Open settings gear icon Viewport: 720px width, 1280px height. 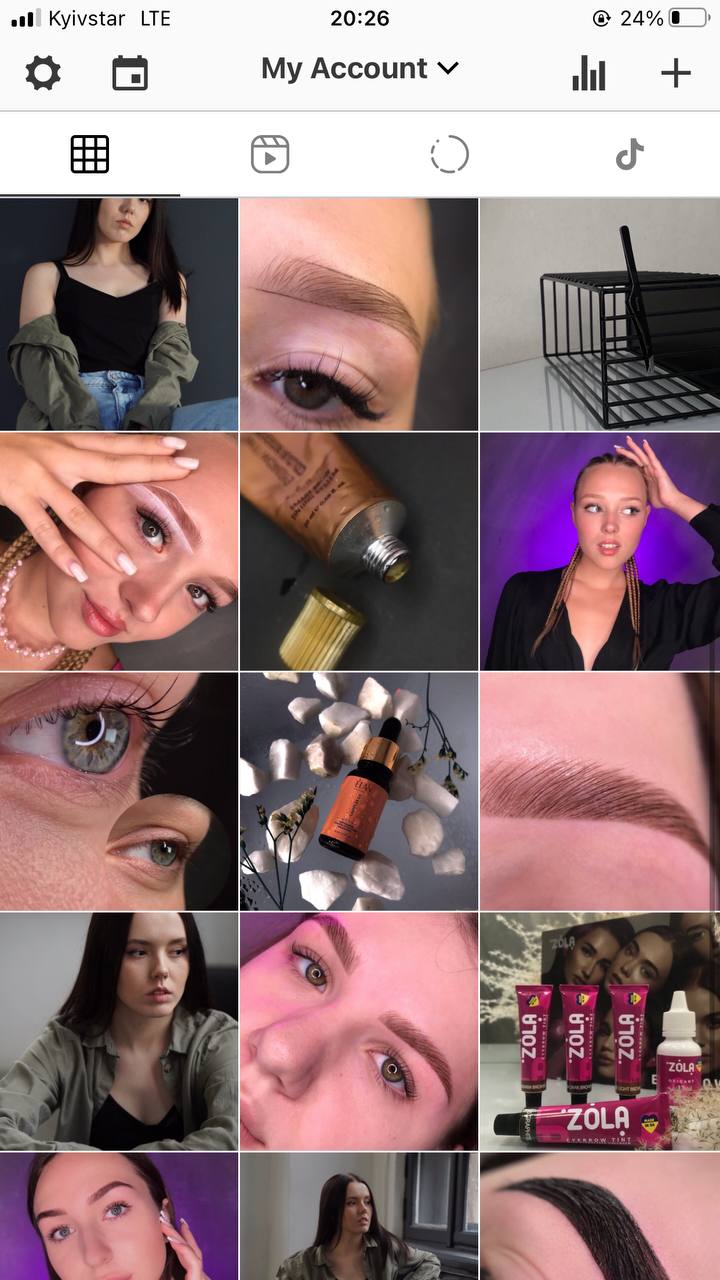pos(43,73)
